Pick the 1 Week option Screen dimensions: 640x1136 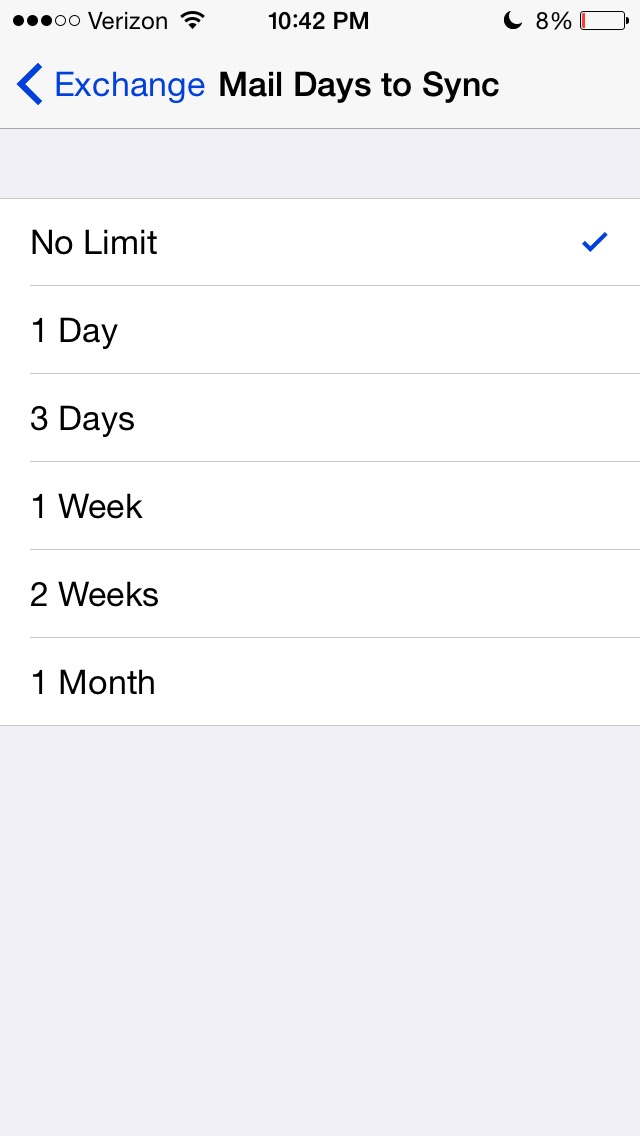coord(320,506)
